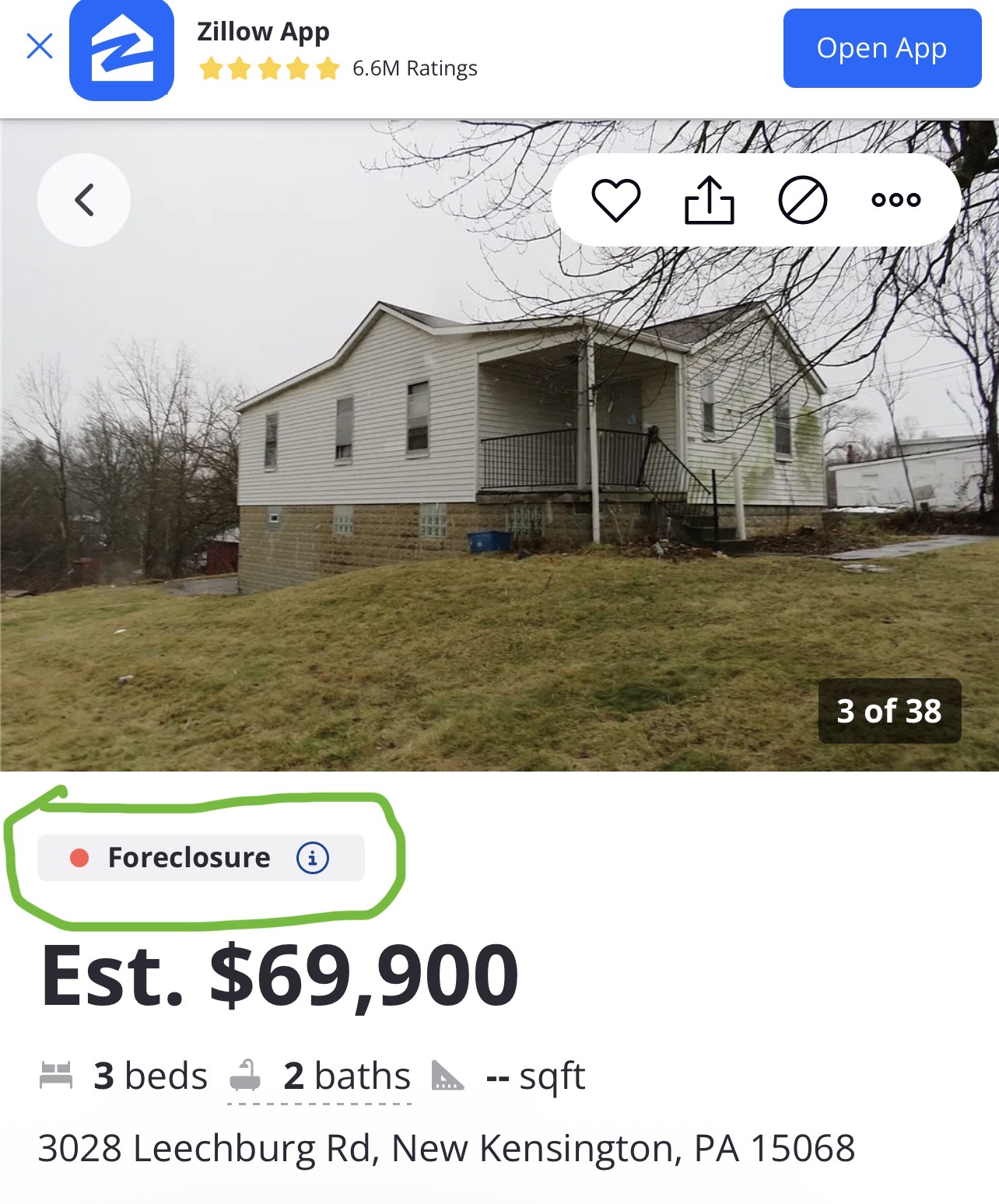Screen dimensions: 999x1204
Task: Tap the Foreclosure info icon
Action: coord(313,858)
